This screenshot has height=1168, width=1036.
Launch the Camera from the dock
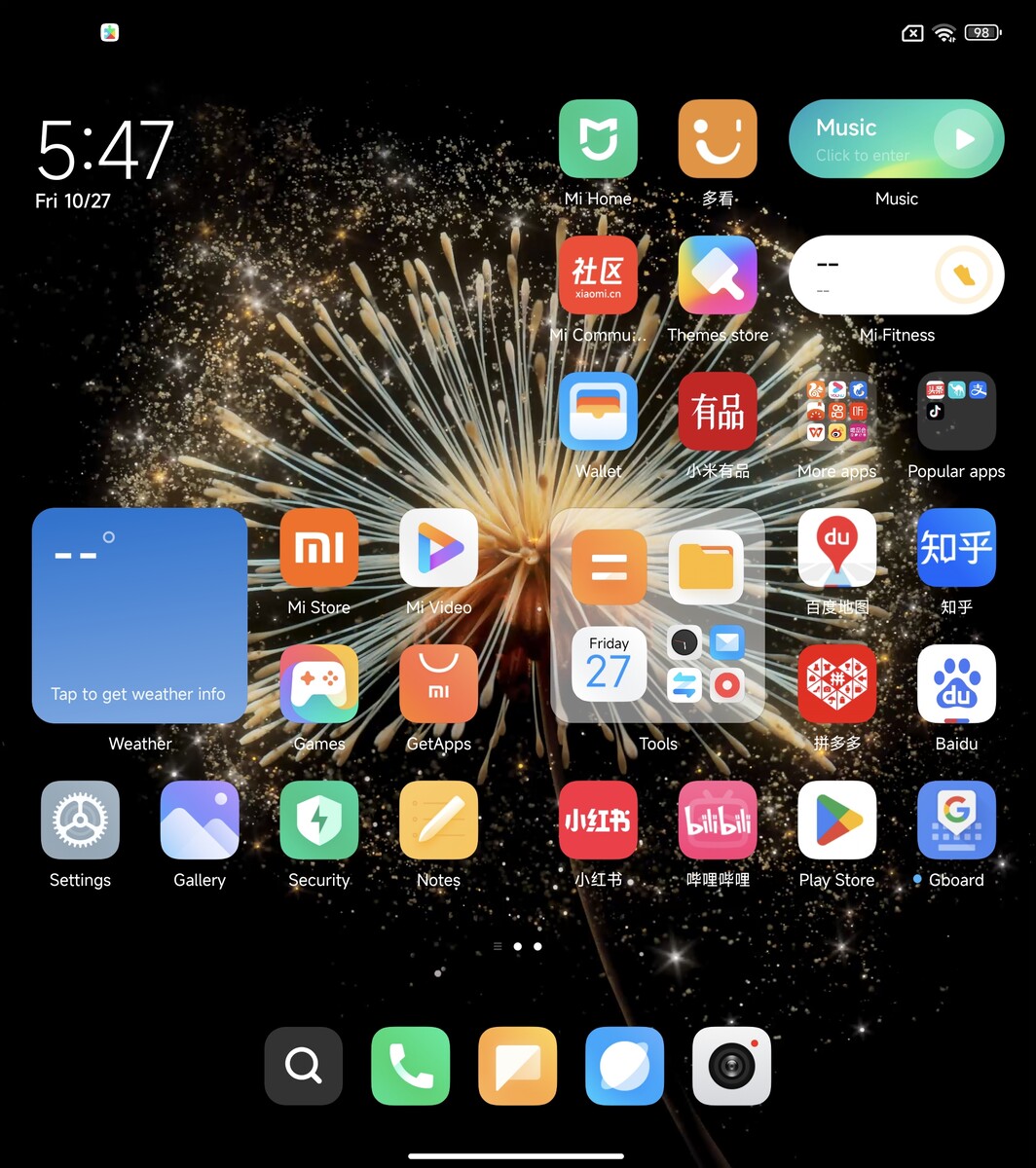click(732, 1066)
